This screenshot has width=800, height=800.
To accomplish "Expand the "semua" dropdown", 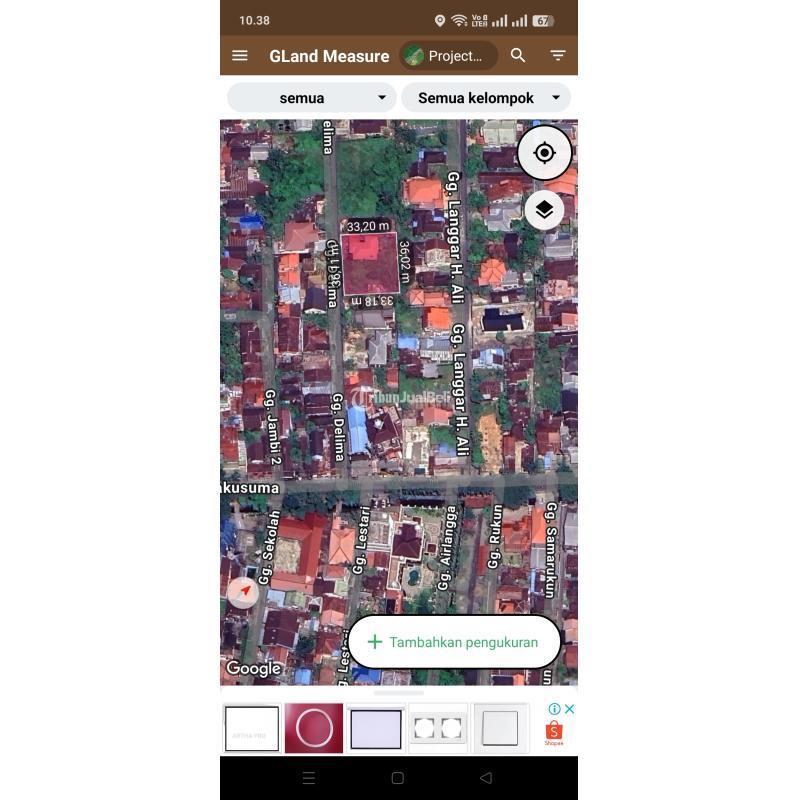I will [x=311, y=98].
